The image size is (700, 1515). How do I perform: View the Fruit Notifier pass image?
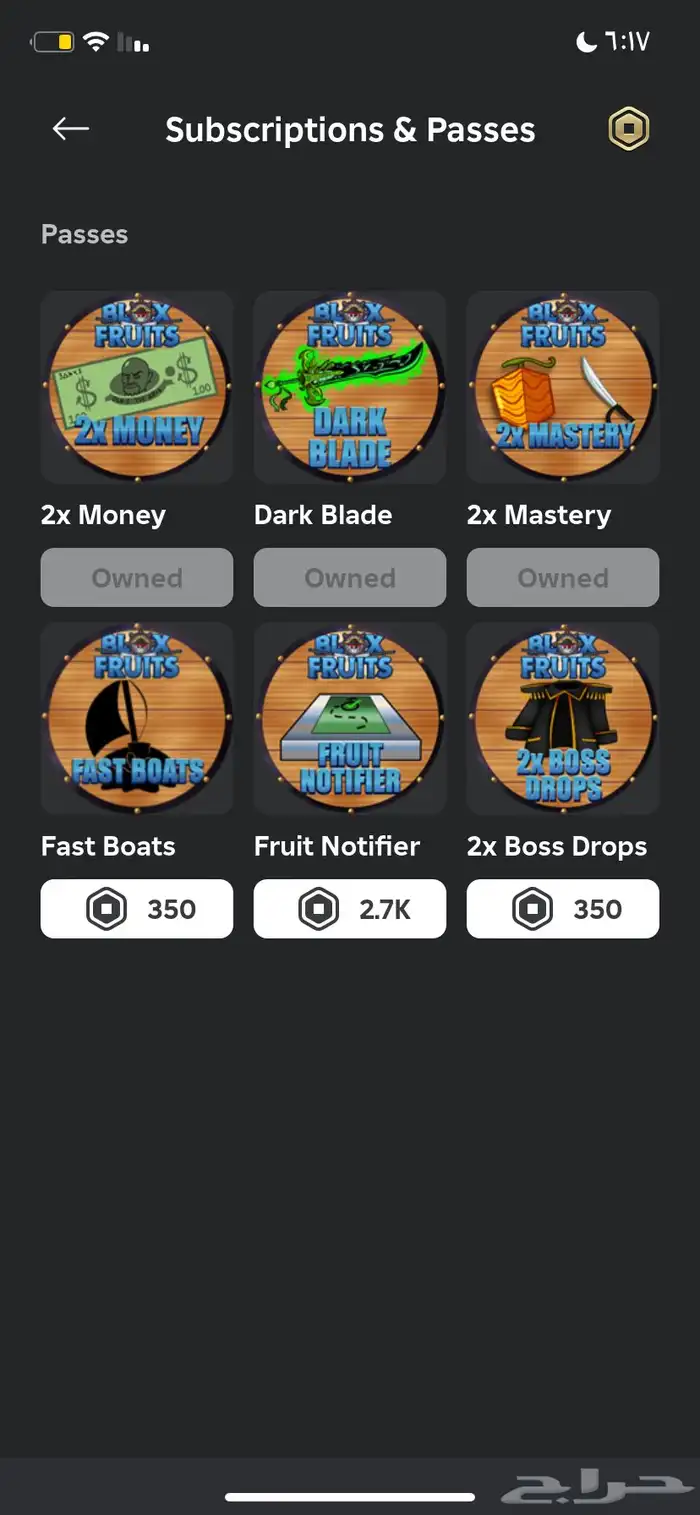pos(350,718)
